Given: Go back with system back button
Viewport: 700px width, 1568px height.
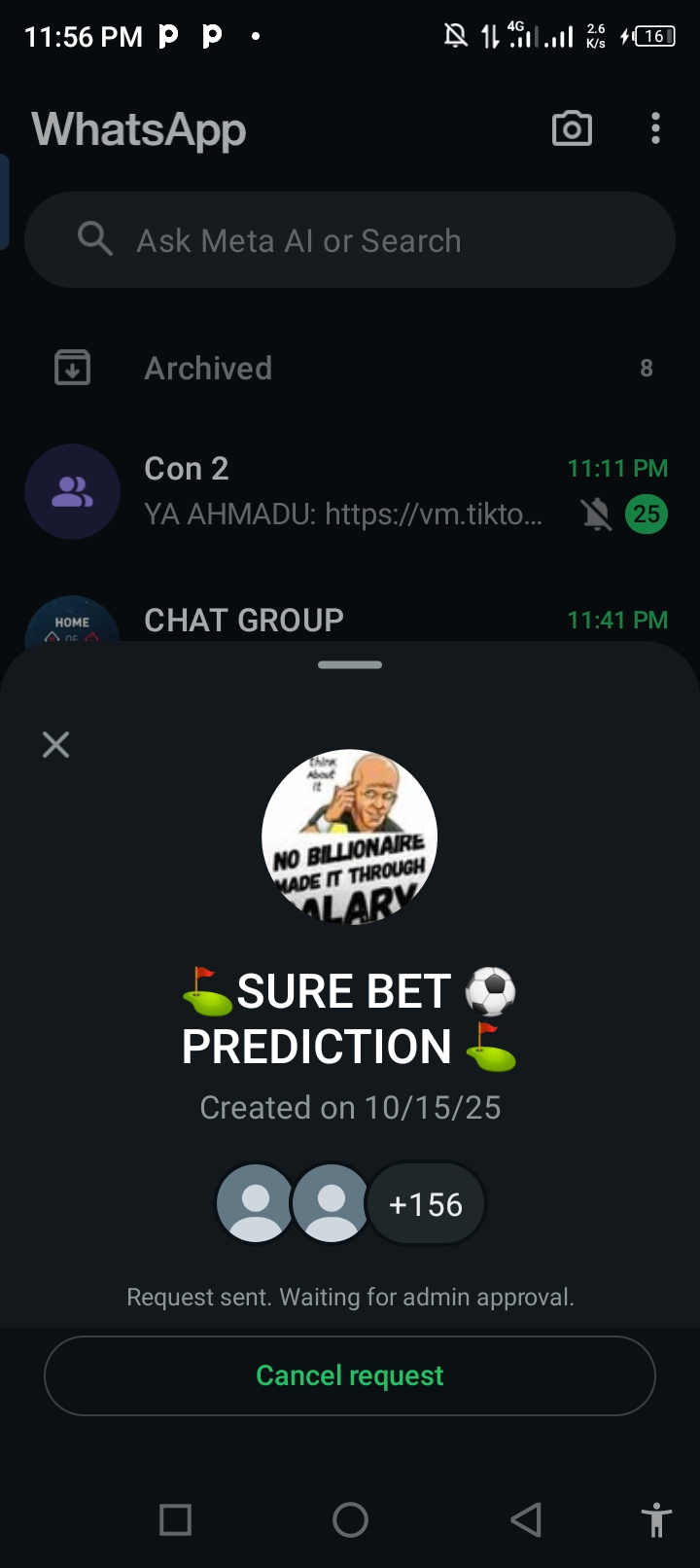Looking at the screenshot, I should [x=526, y=1519].
